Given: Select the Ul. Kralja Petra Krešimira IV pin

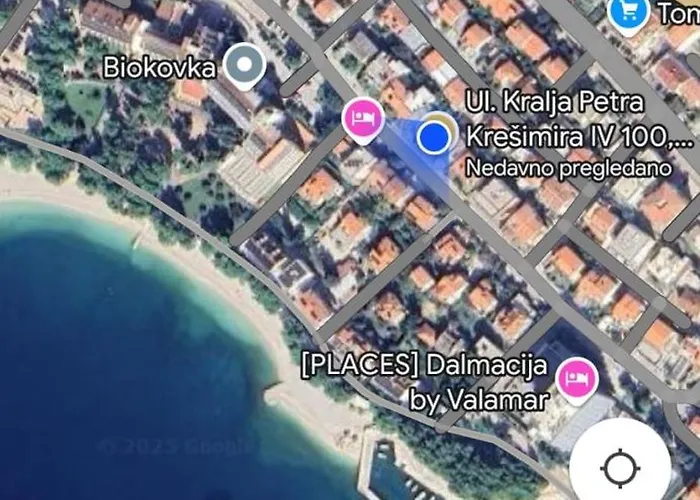Looking at the screenshot, I should (434, 136).
